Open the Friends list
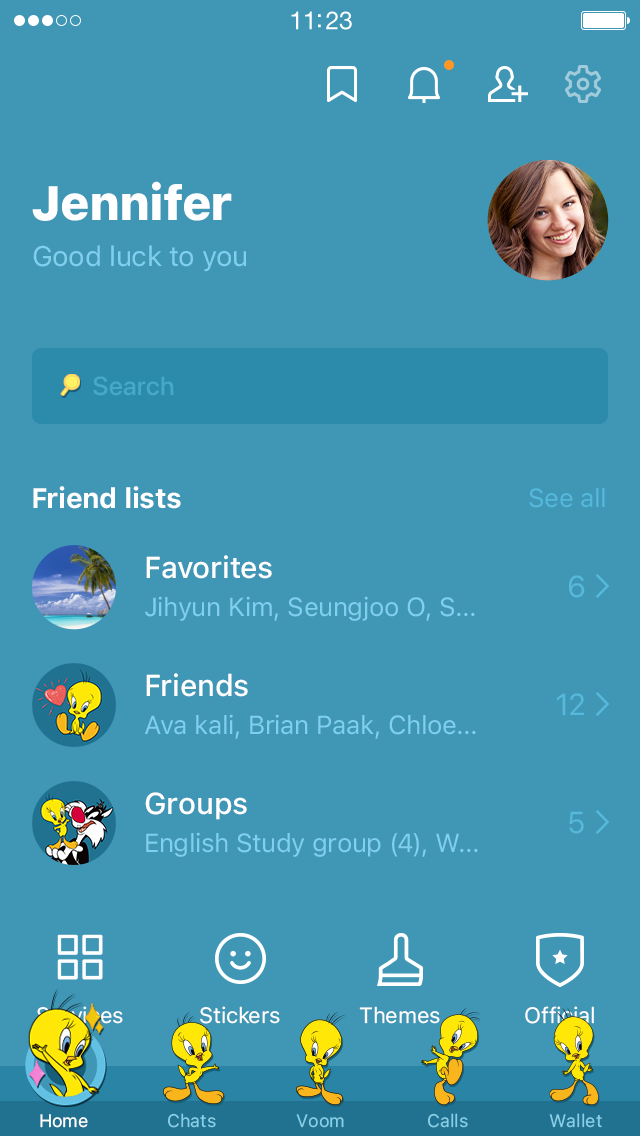Viewport: 640px width, 1136px height. [320, 705]
